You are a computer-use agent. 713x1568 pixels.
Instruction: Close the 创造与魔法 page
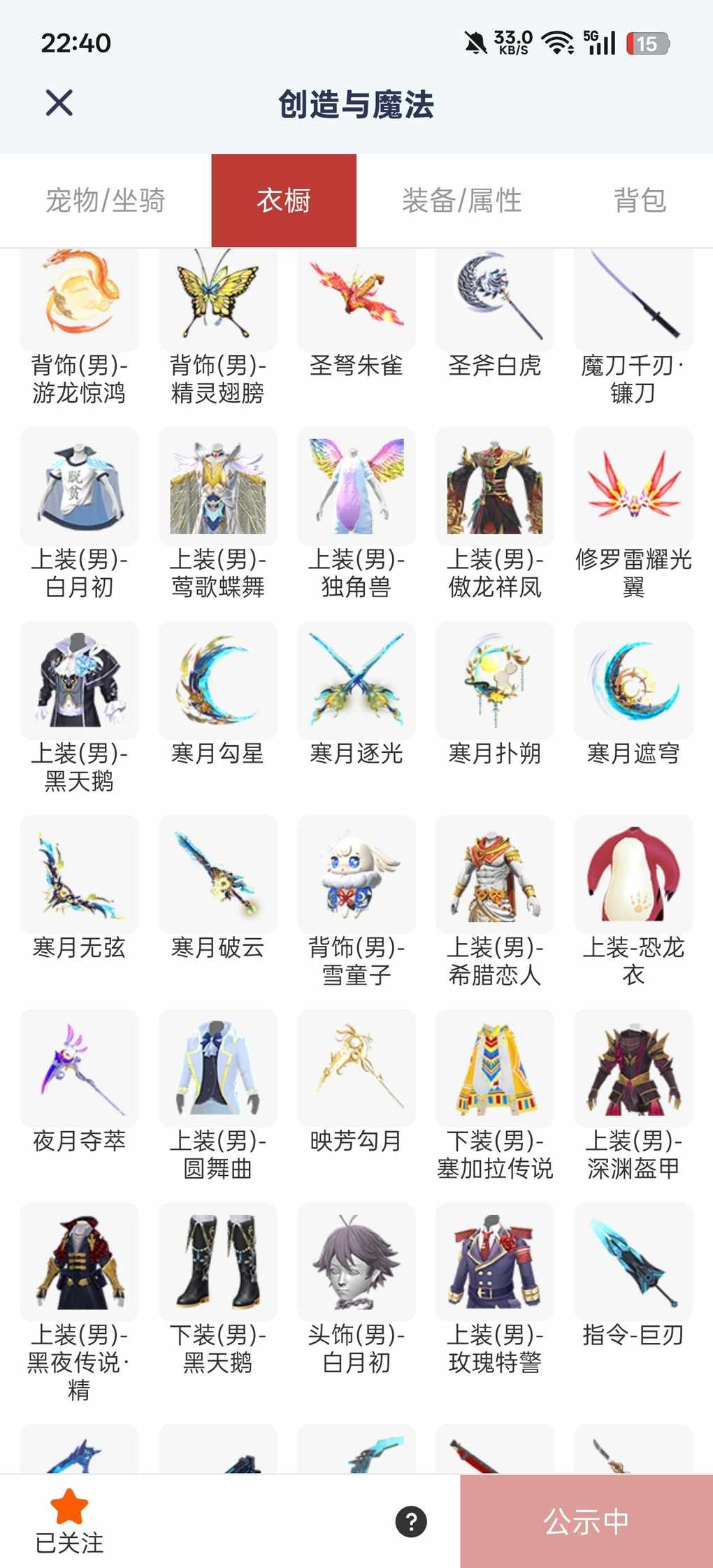point(59,103)
